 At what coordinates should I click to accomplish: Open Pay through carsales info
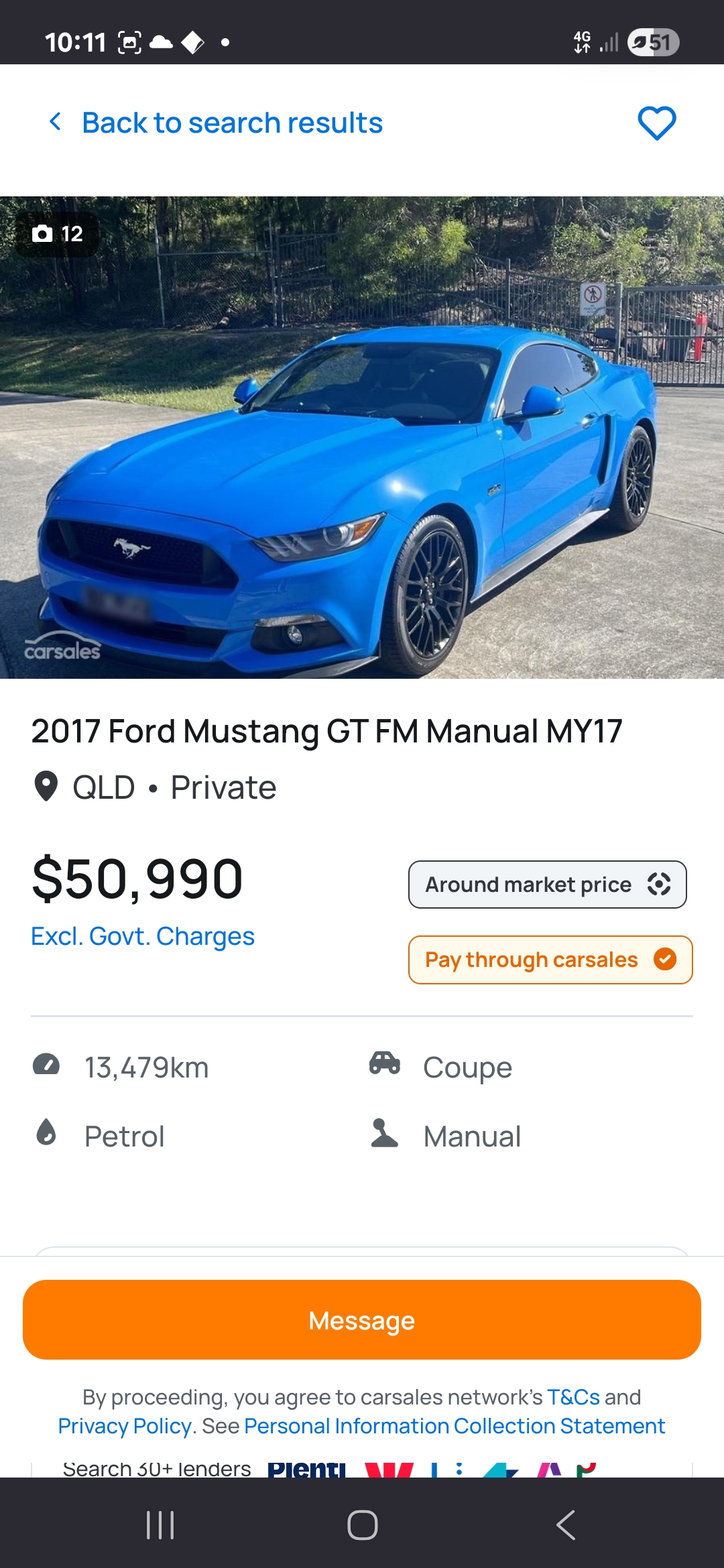coord(550,960)
